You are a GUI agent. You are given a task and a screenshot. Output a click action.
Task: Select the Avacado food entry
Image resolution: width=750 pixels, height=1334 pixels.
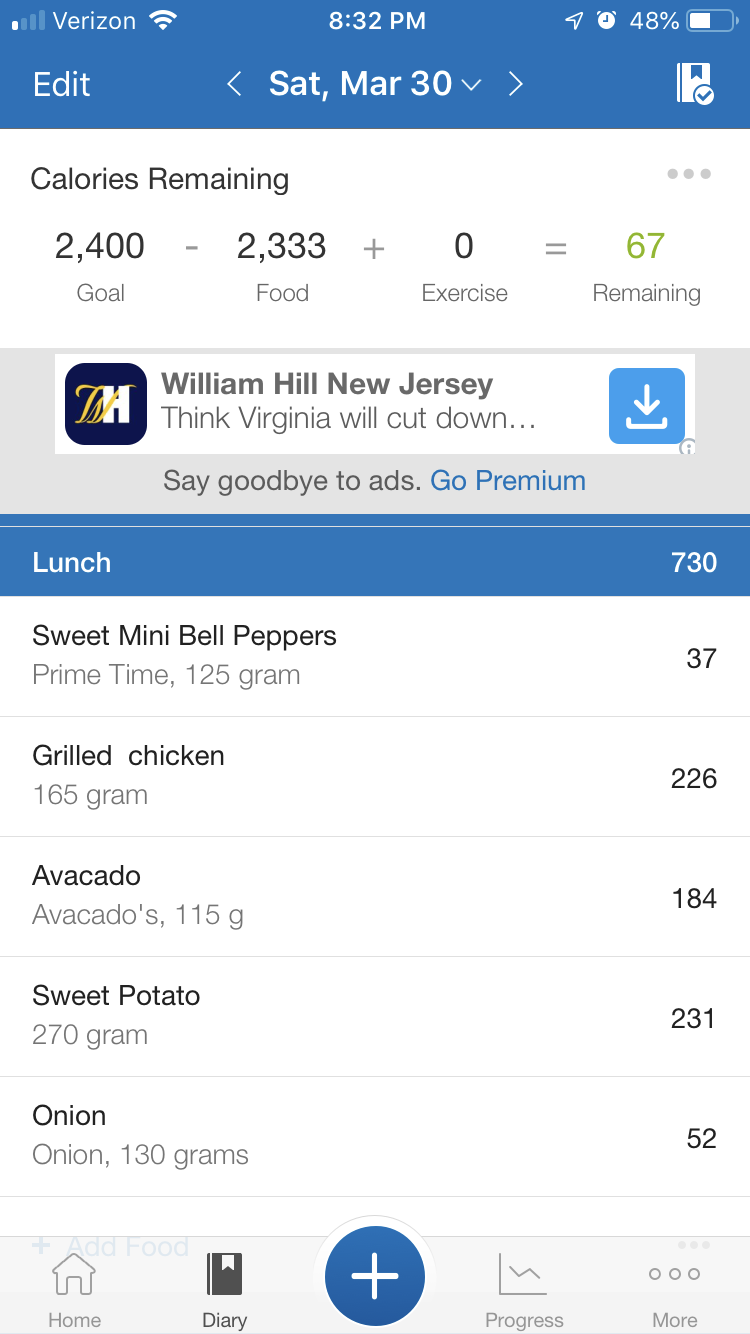click(x=375, y=896)
